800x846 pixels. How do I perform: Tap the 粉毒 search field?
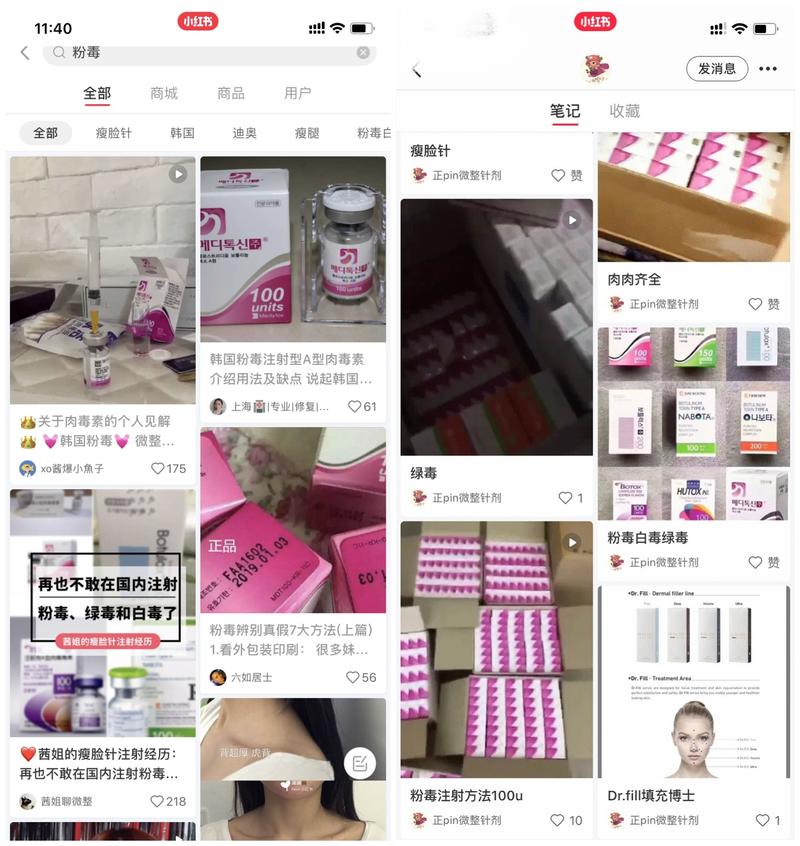coord(200,52)
